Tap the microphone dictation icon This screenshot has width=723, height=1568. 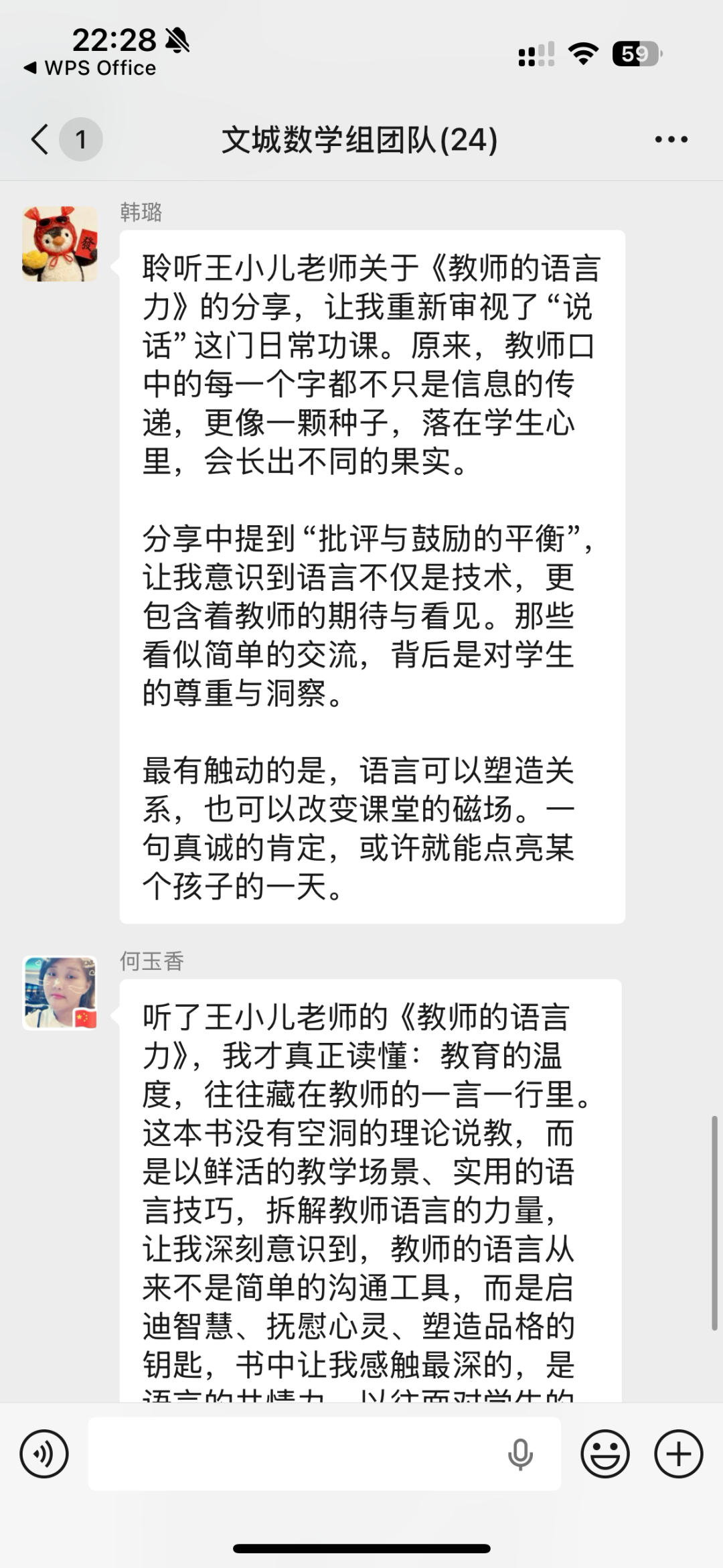click(520, 1454)
